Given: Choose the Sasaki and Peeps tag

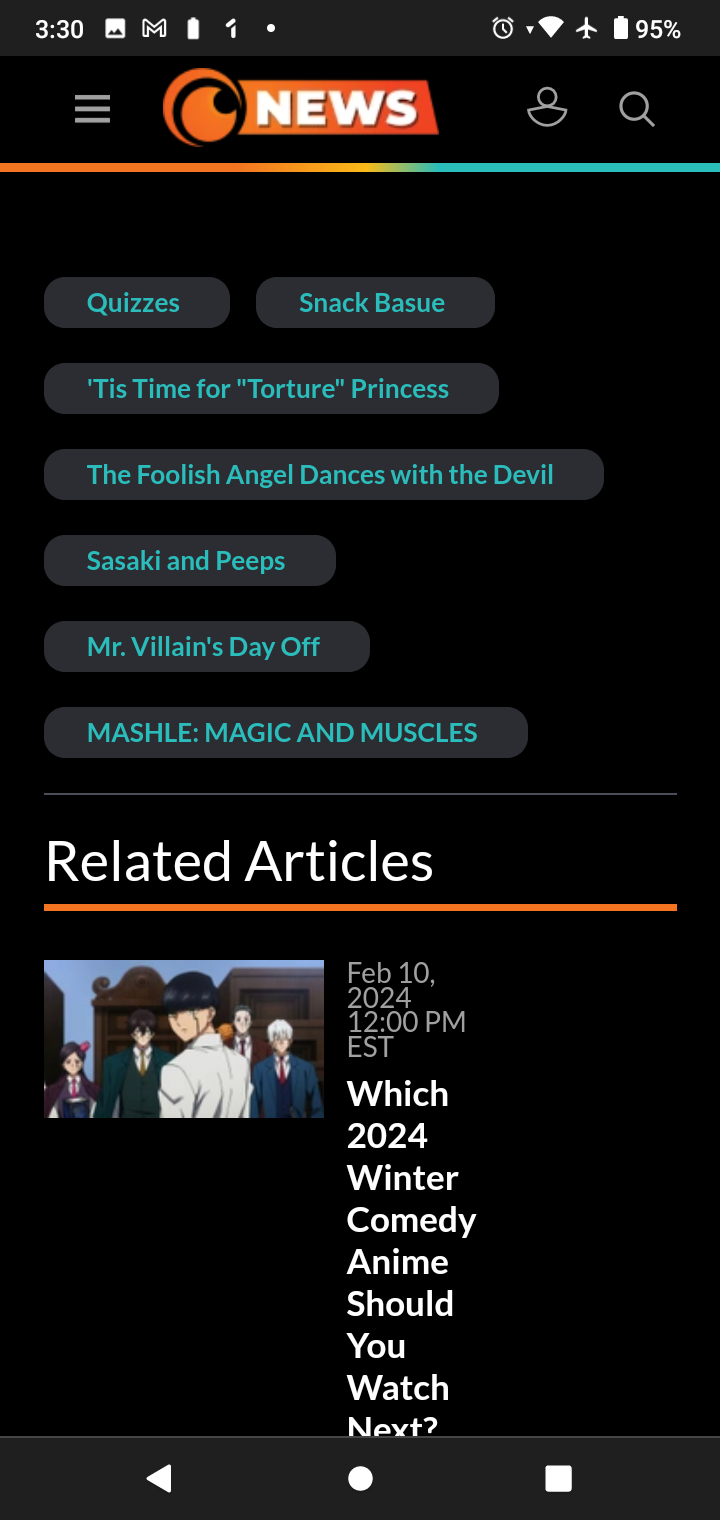Looking at the screenshot, I should click(x=189, y=561).
